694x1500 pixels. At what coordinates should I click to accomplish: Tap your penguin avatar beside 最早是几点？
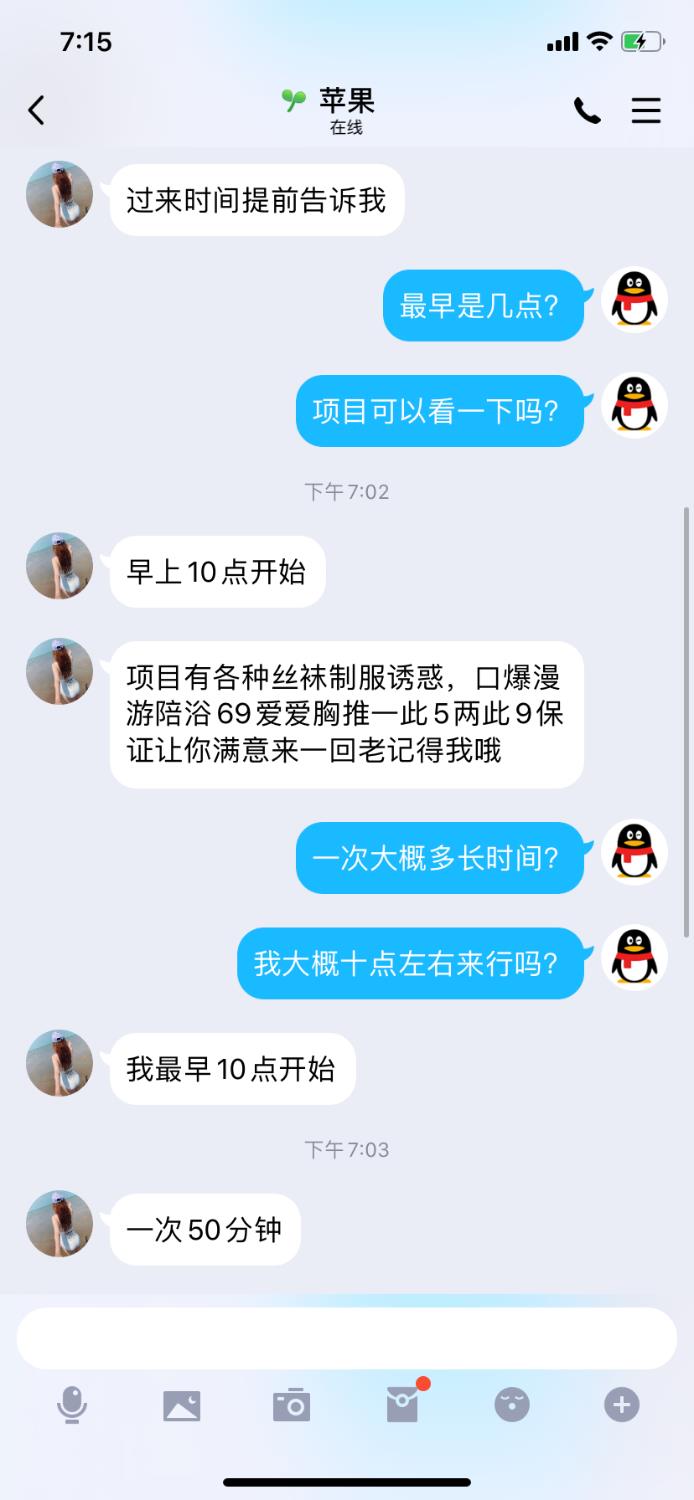tap(635, 299)
